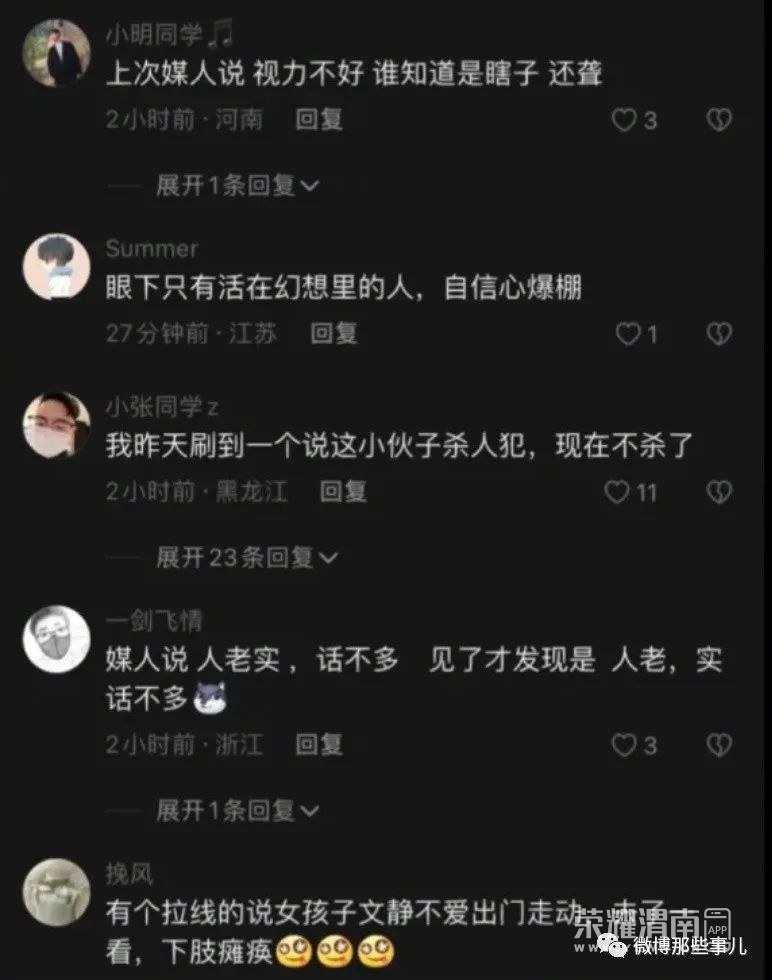This screenshot has width=772, height=980.
Task: Open 一剑飞情's profile avatar
Action: click(56, 638)
